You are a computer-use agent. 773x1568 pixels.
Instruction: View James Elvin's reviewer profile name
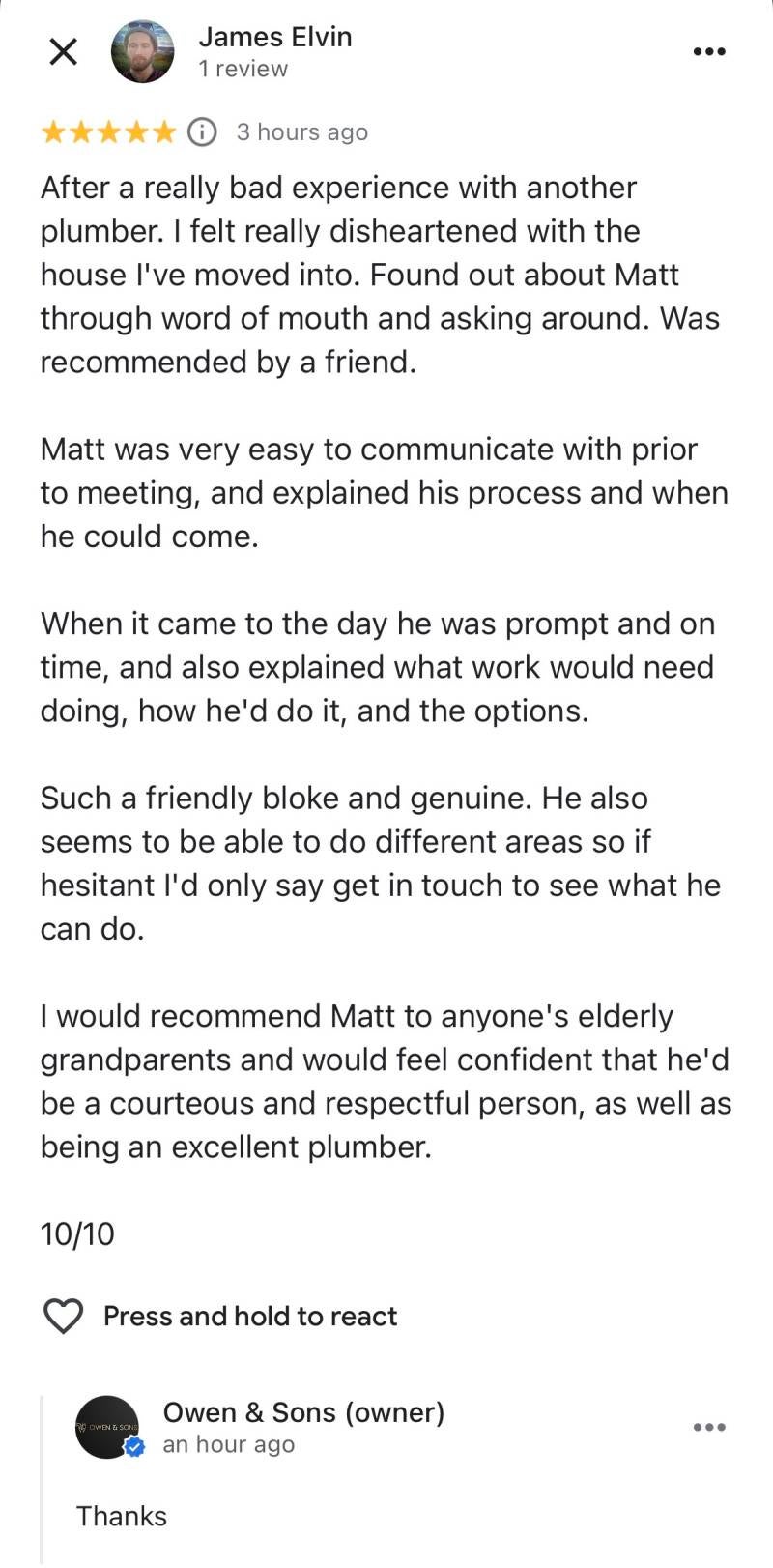coord(275,37)
